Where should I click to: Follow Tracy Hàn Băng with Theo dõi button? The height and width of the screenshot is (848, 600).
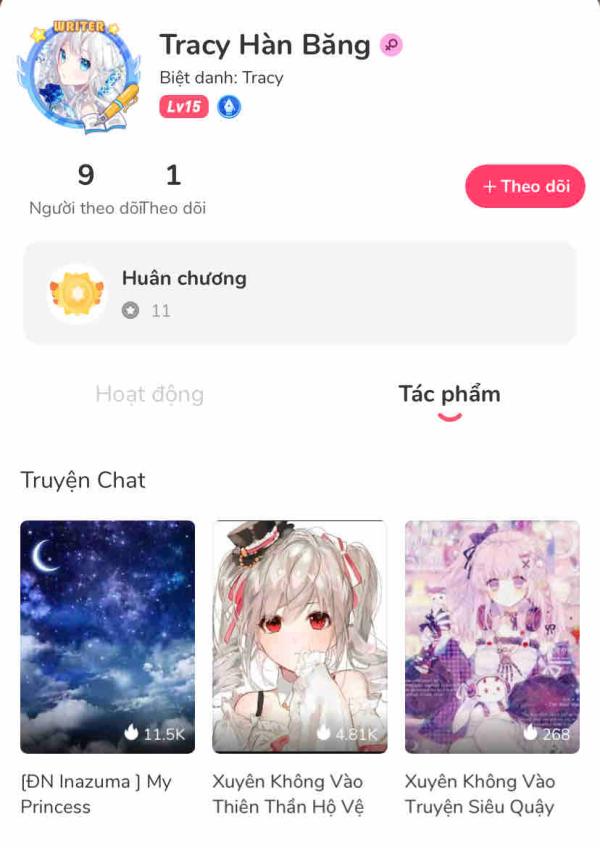click(524, 187)
